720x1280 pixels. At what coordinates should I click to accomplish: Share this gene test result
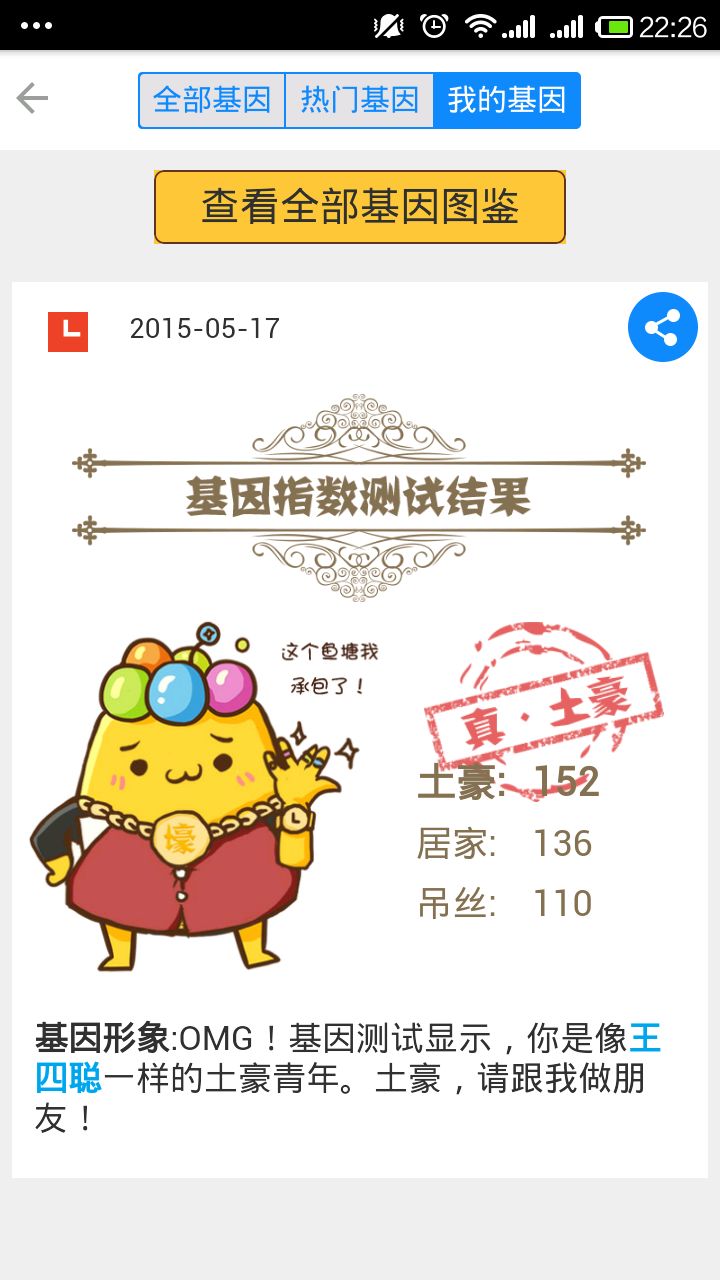[662, 327]
